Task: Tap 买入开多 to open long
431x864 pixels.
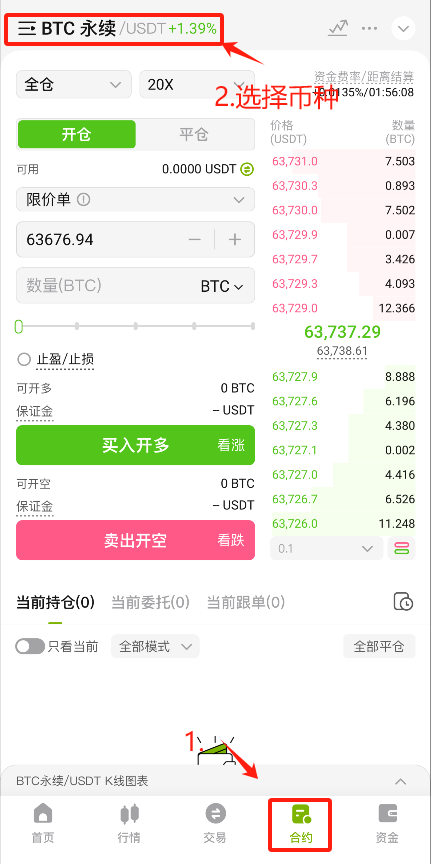Action: pos(136,445)
